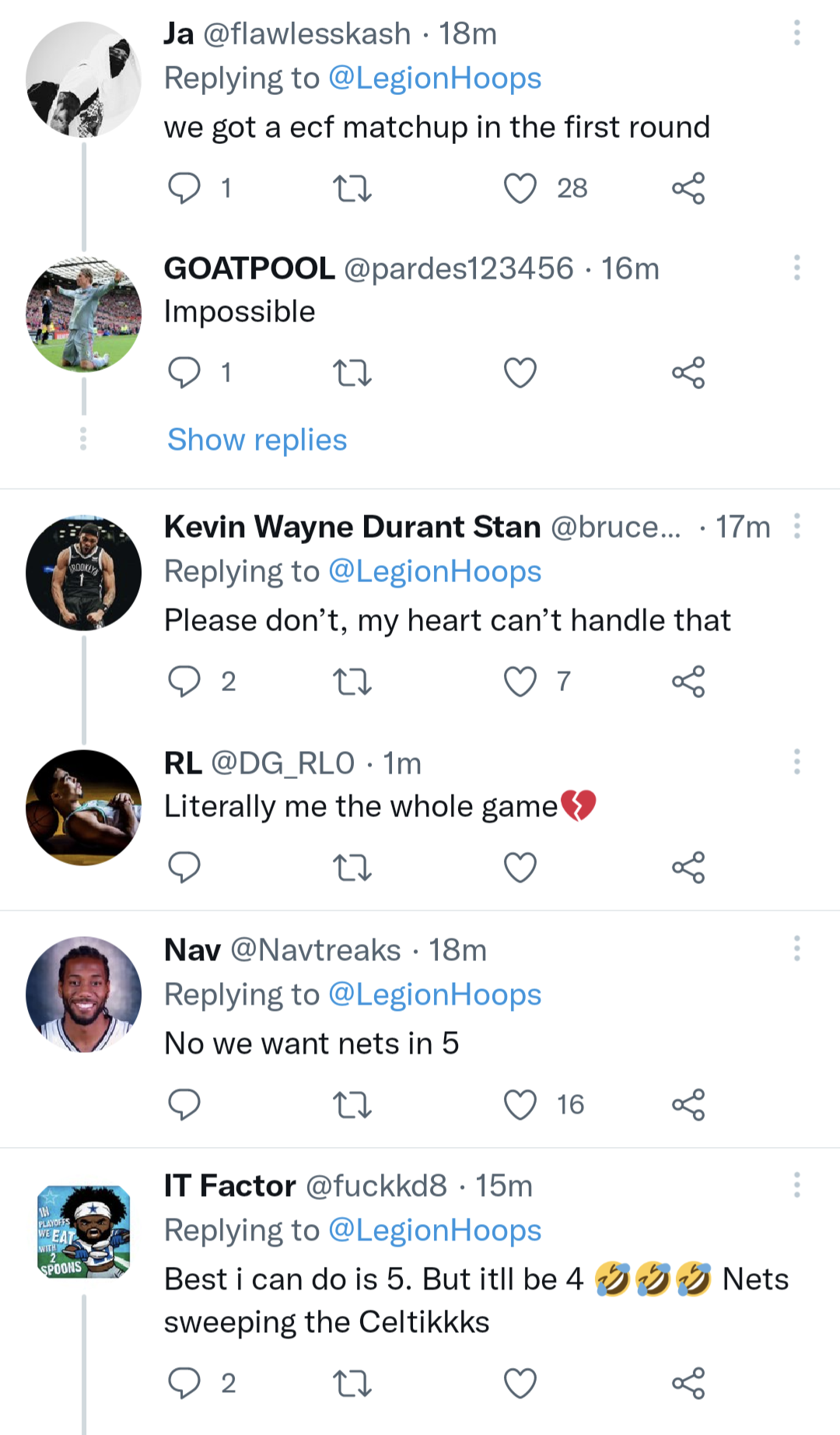Open reply composer on Kevin Wayne Durant Stan's tweet
This screenshot has height=1435, width=840.
point(184,682)
